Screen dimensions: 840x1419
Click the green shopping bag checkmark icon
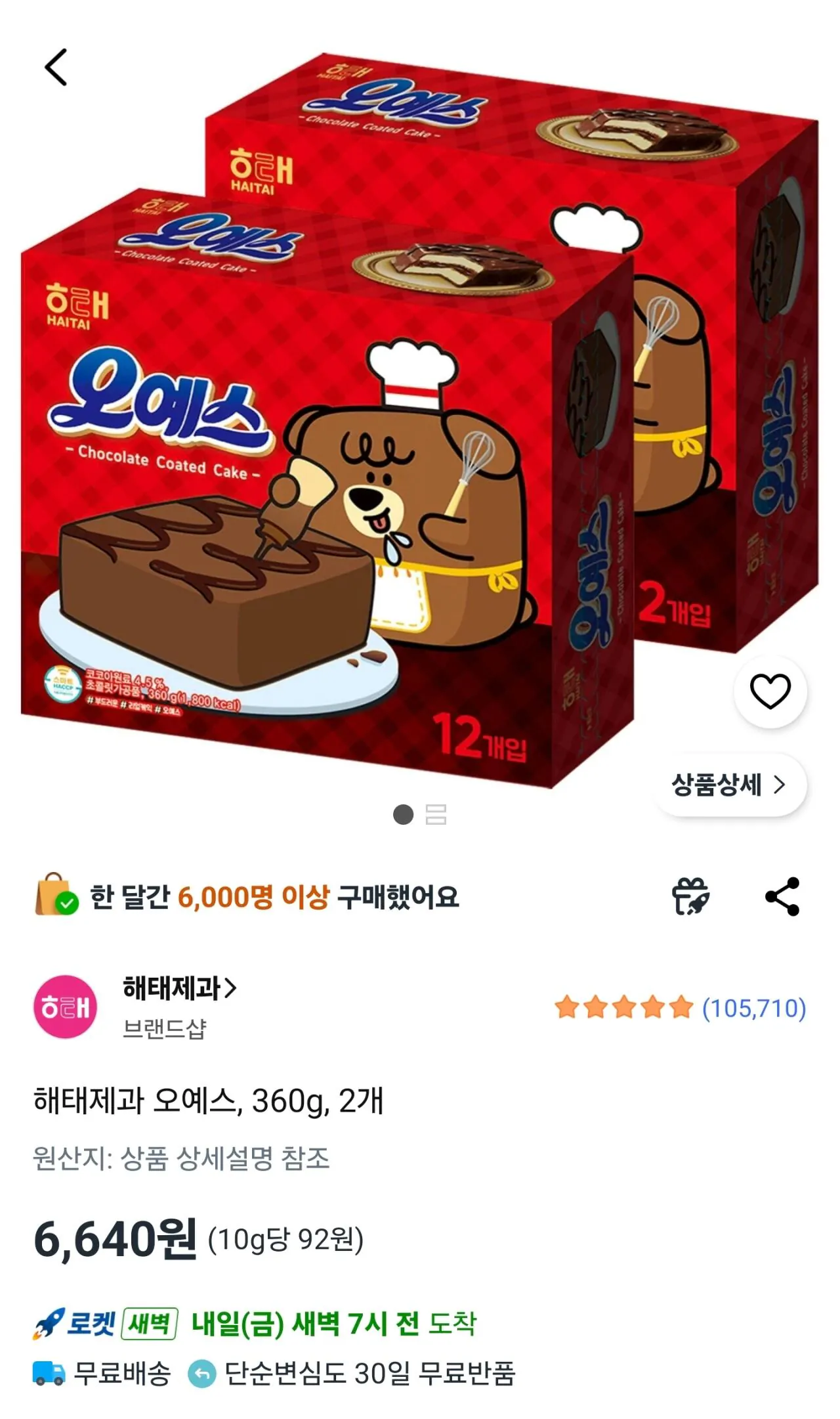pyautogui.click(x=56, y=900)
